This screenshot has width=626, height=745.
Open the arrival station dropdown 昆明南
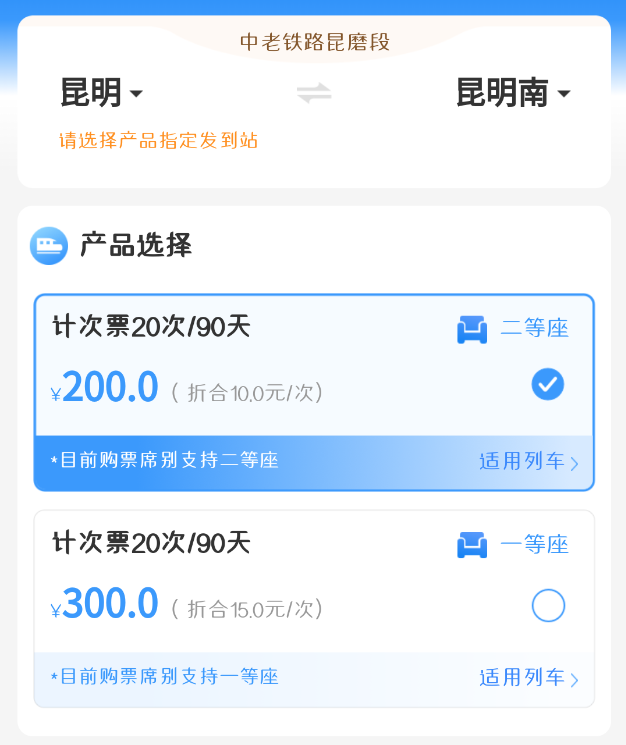(513, 93)
